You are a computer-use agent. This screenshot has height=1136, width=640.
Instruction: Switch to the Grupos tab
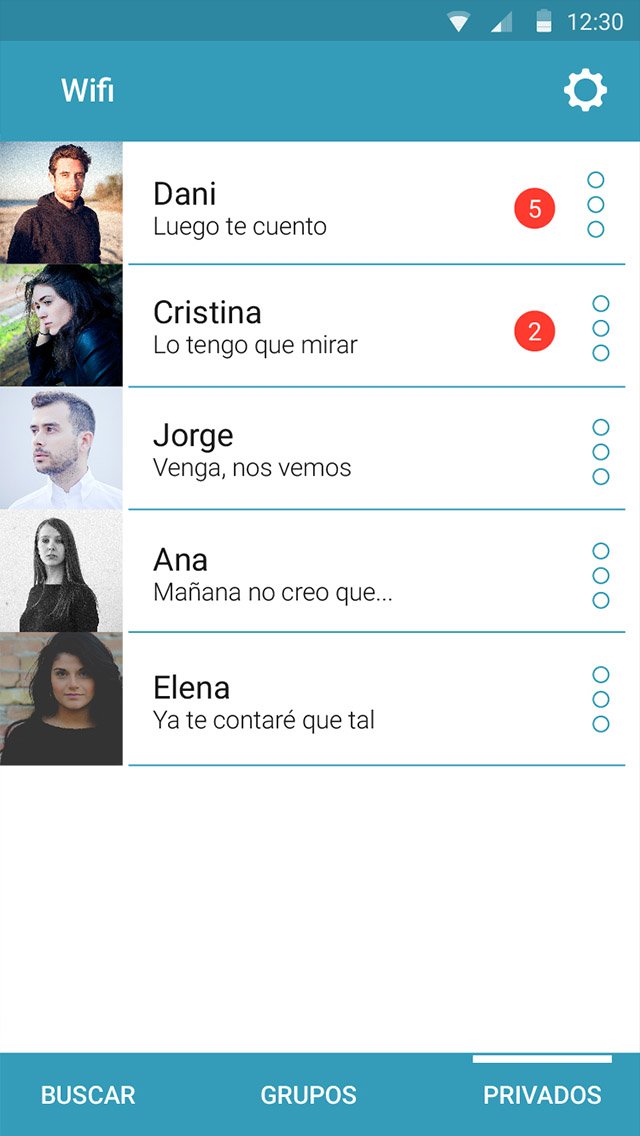(309, 1095)
